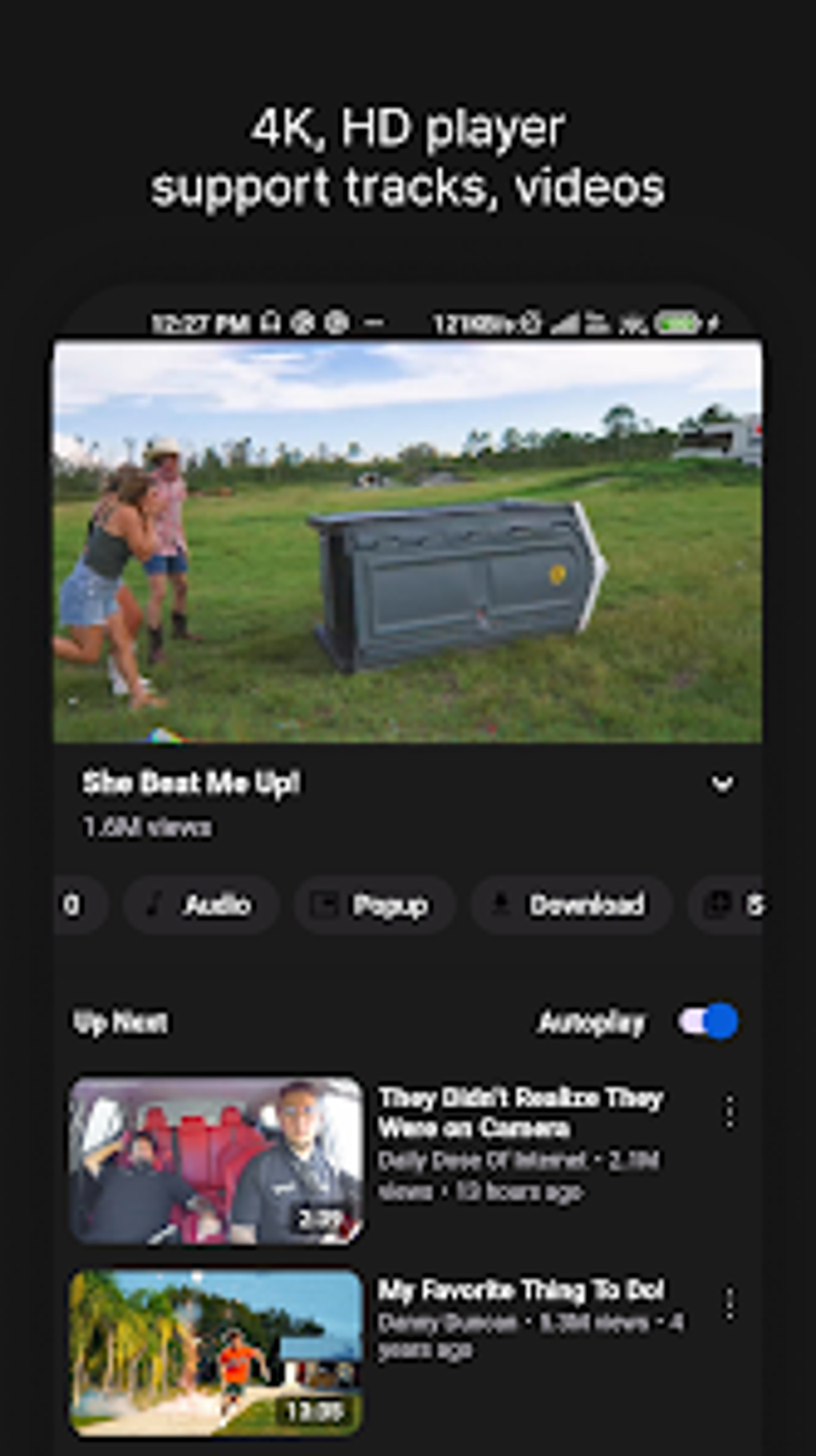Image resolution: width=816 pixels, height=1456 pixels.
Task: Expand the She Beat Me Up description chevron
Action: pyautogui.click(x=721, y=785)
